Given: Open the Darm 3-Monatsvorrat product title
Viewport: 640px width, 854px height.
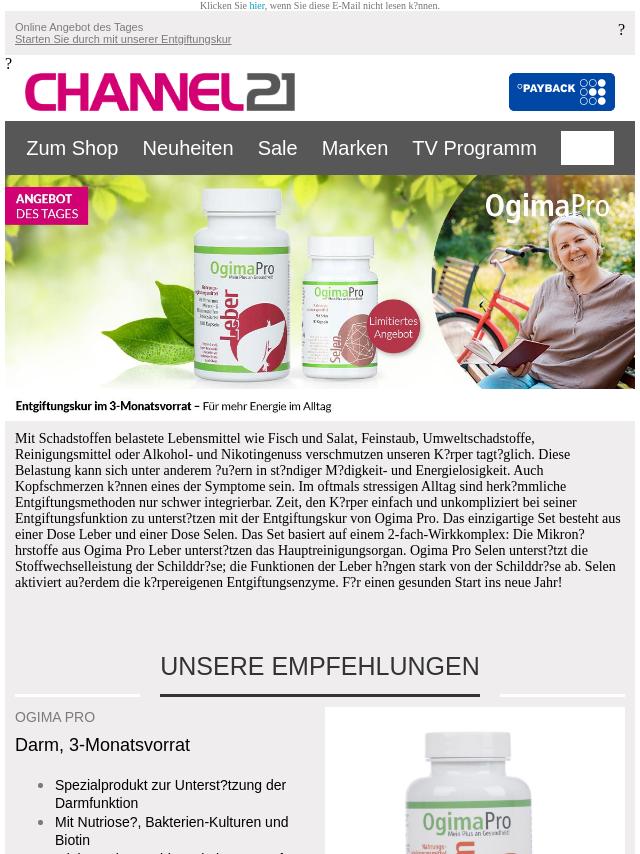Looking at the screenshot, I should tap(102, 745).
